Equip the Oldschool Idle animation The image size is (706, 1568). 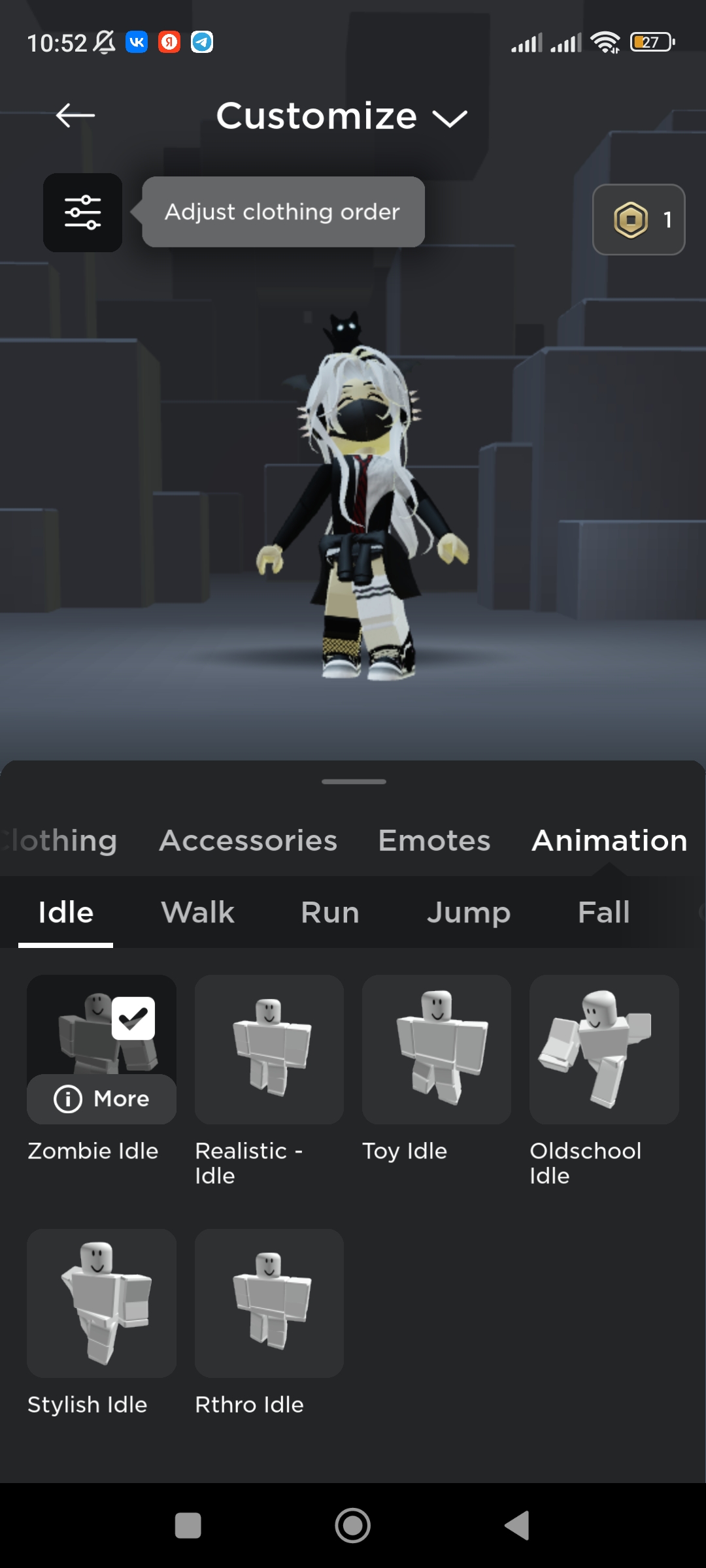click(603, 1049)
